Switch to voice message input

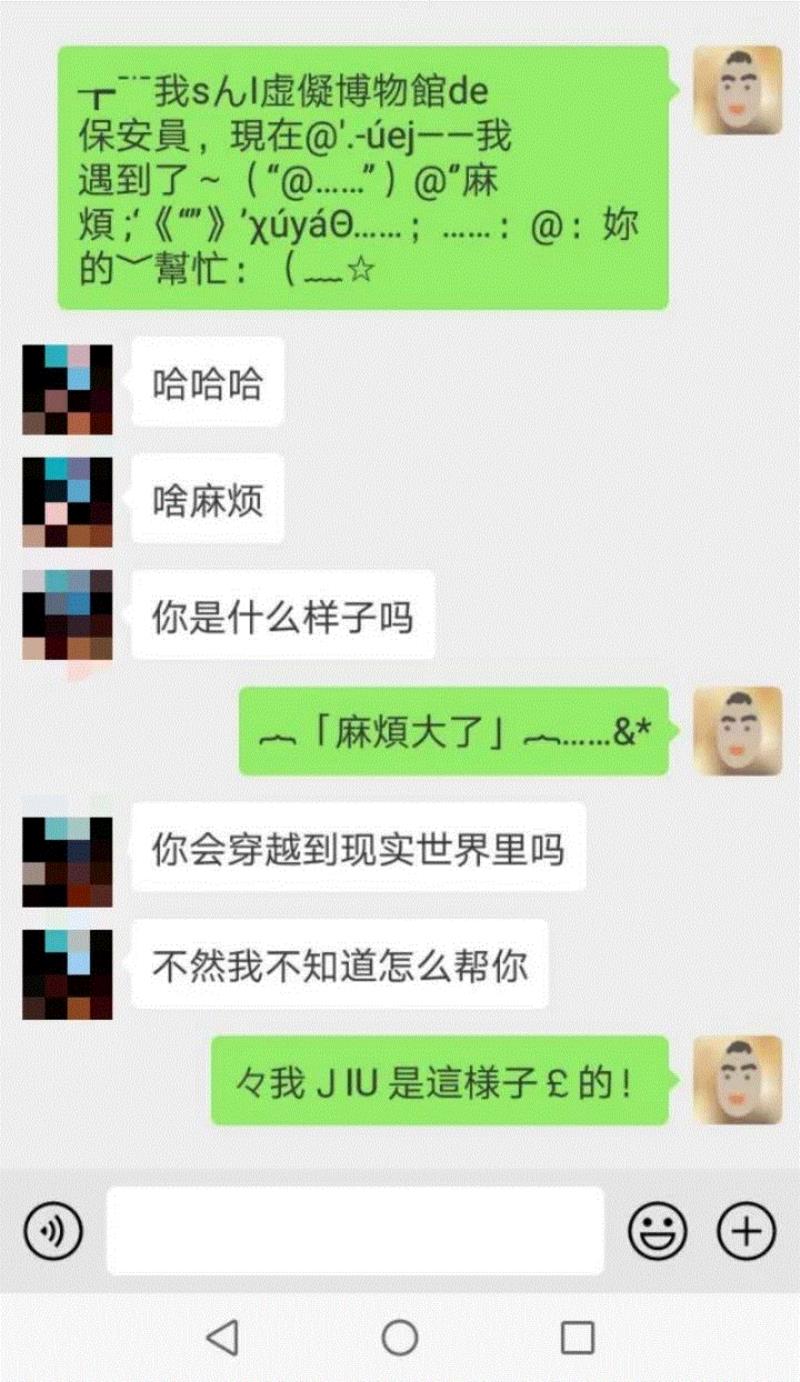click(52, 1229)
